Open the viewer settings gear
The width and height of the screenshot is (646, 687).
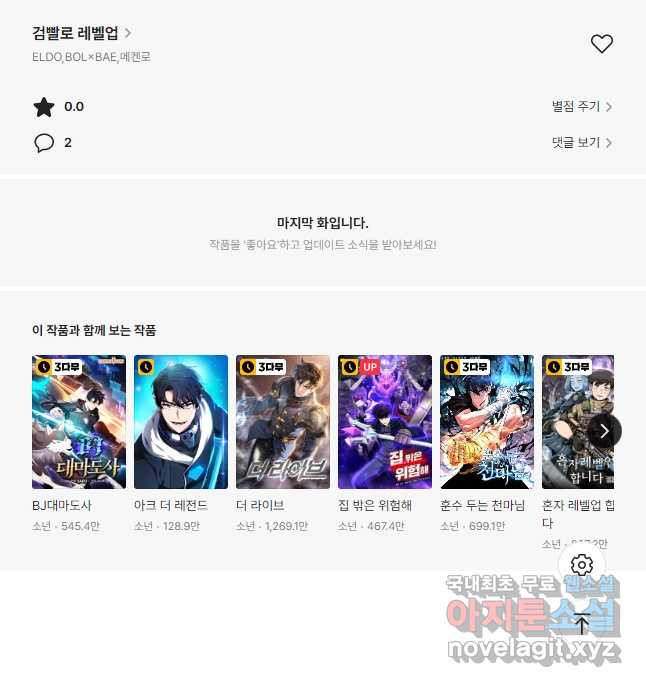point(582,565)
